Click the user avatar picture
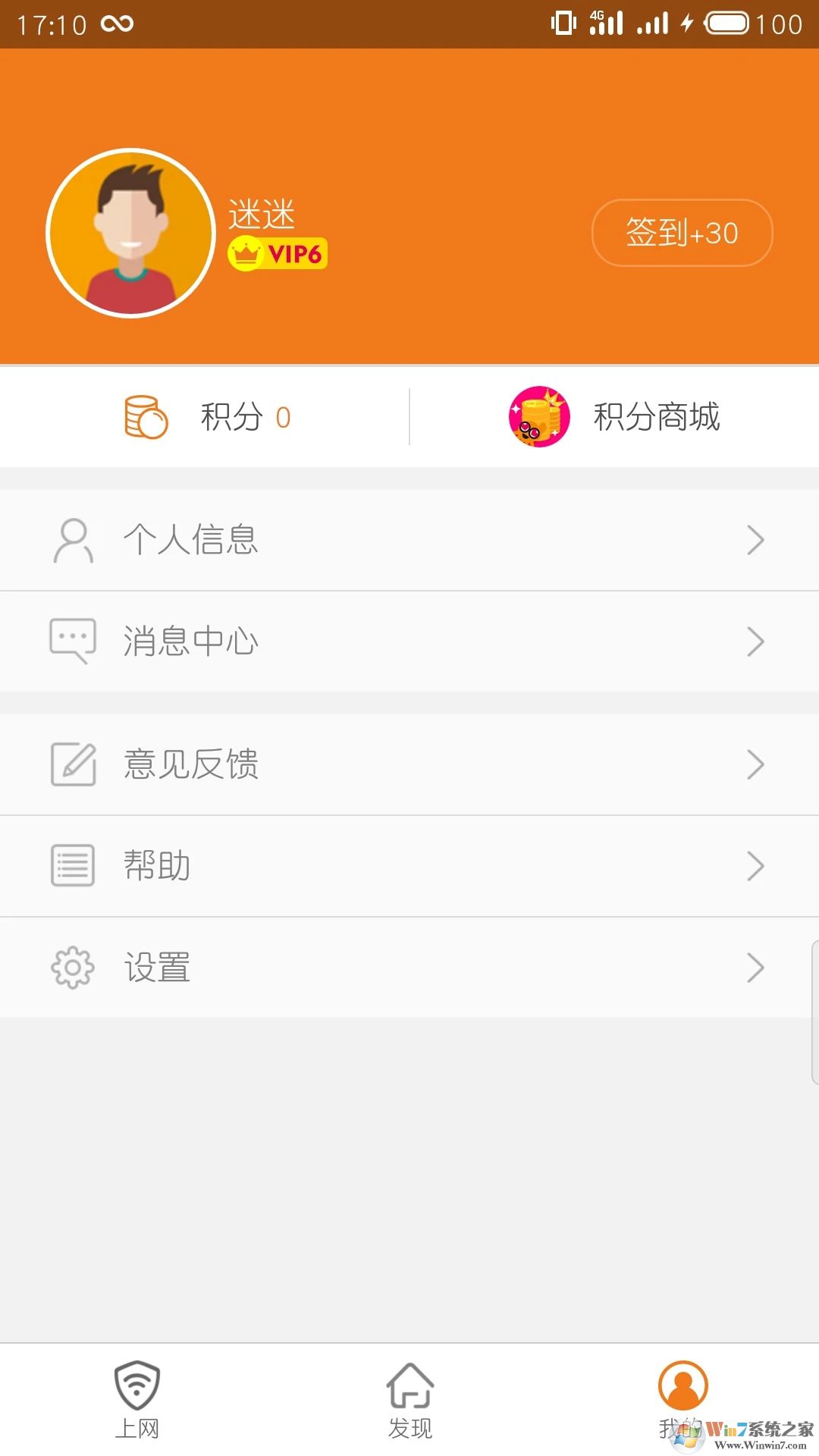 (132, 233)
